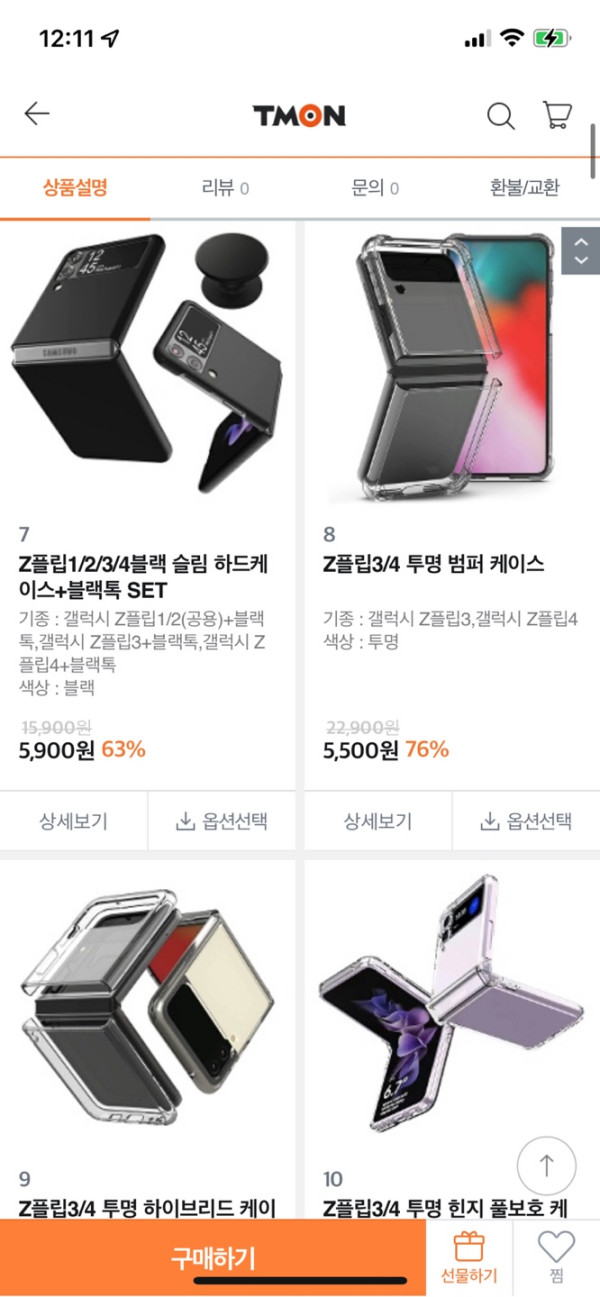View 상세보기 for 투명 범퍼 케이스
Viewport: 600px width, 1297px height.
(378, 821)
